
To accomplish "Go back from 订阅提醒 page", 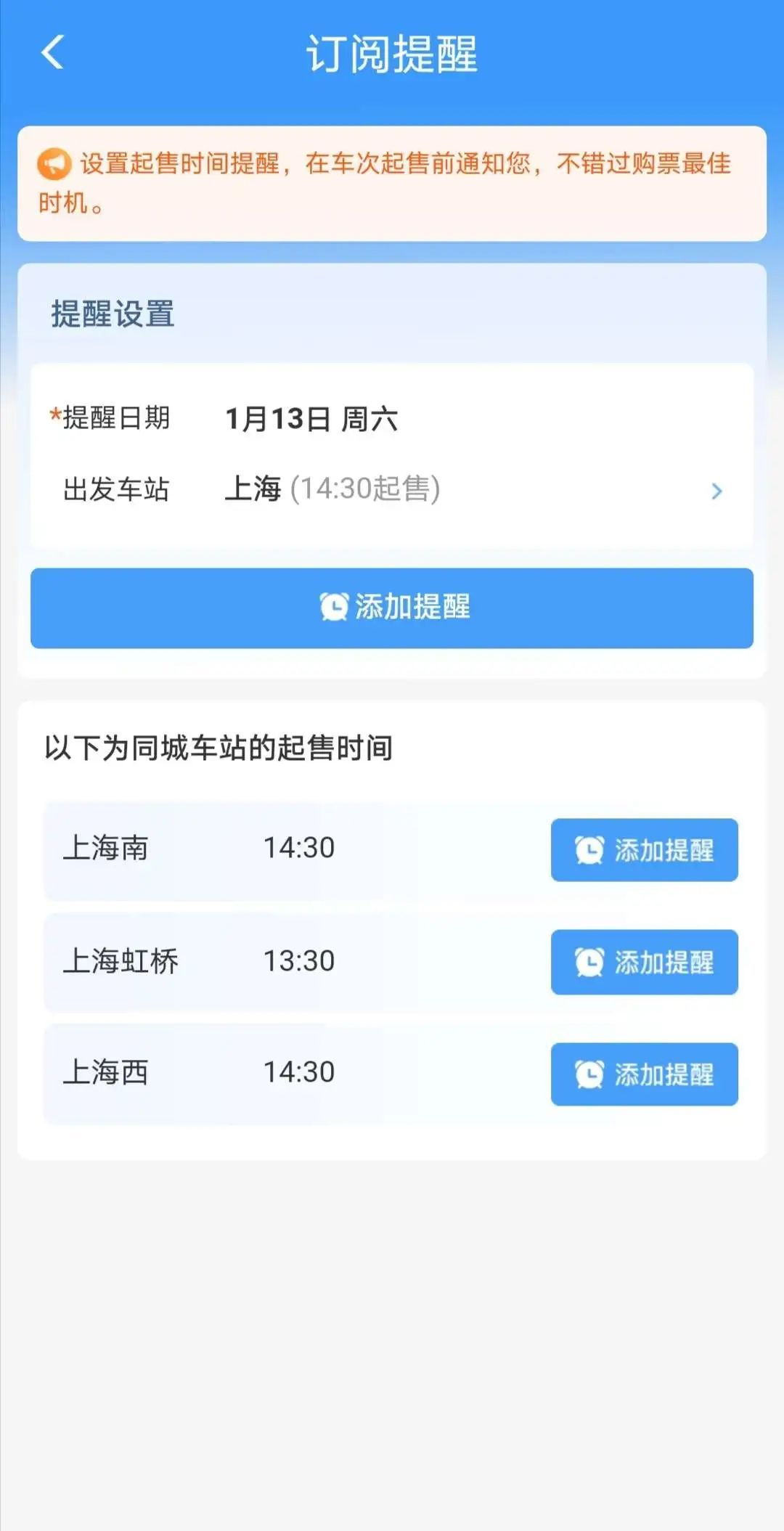I will (x=53, y=53).
